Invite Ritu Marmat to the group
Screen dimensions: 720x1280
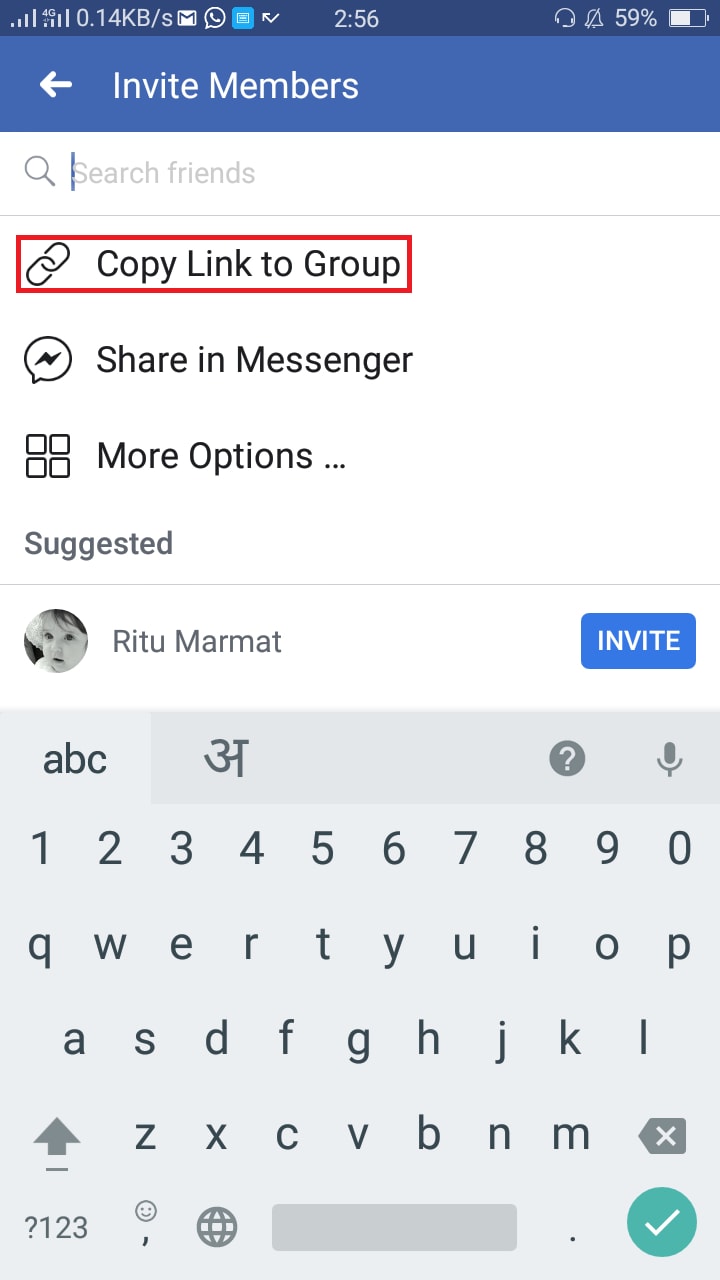point(638,641)
